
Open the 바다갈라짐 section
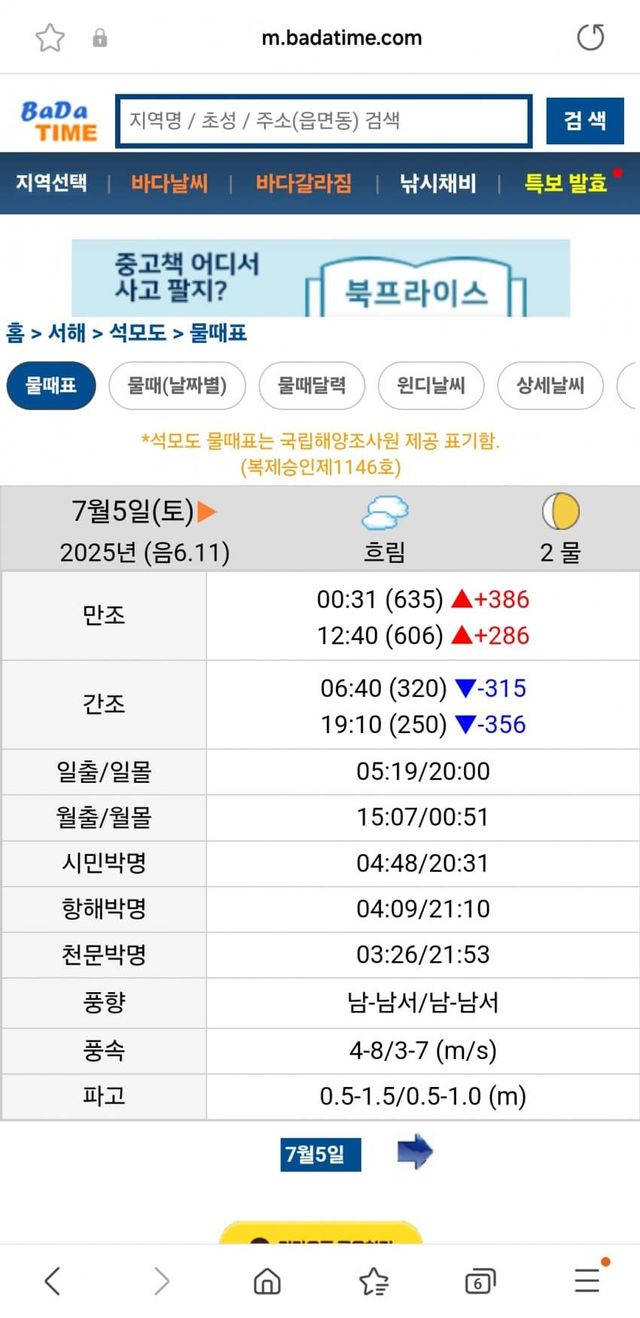(x=304, y=183)
